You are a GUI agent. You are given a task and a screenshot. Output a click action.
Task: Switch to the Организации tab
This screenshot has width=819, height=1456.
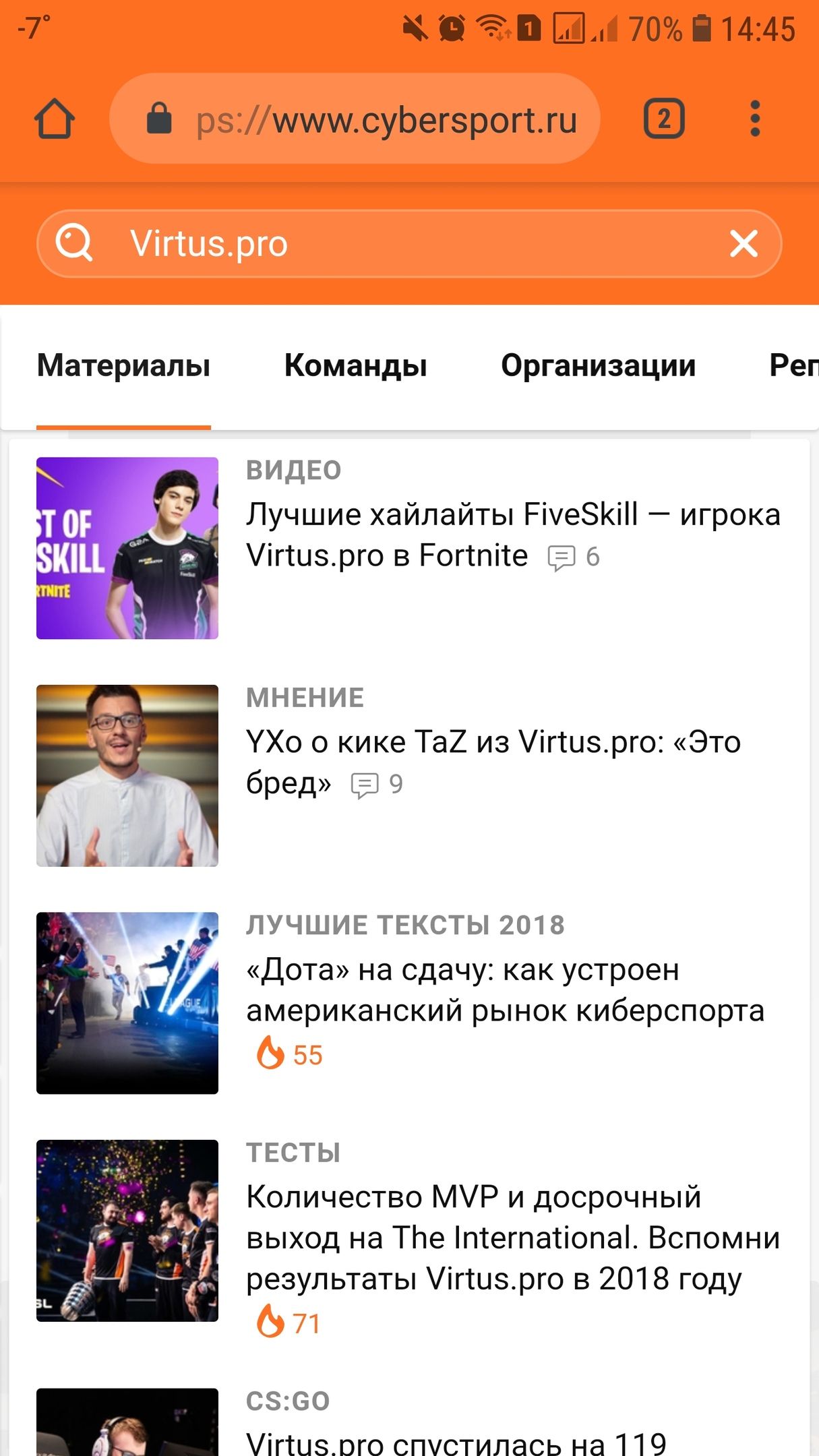[598, 366]
